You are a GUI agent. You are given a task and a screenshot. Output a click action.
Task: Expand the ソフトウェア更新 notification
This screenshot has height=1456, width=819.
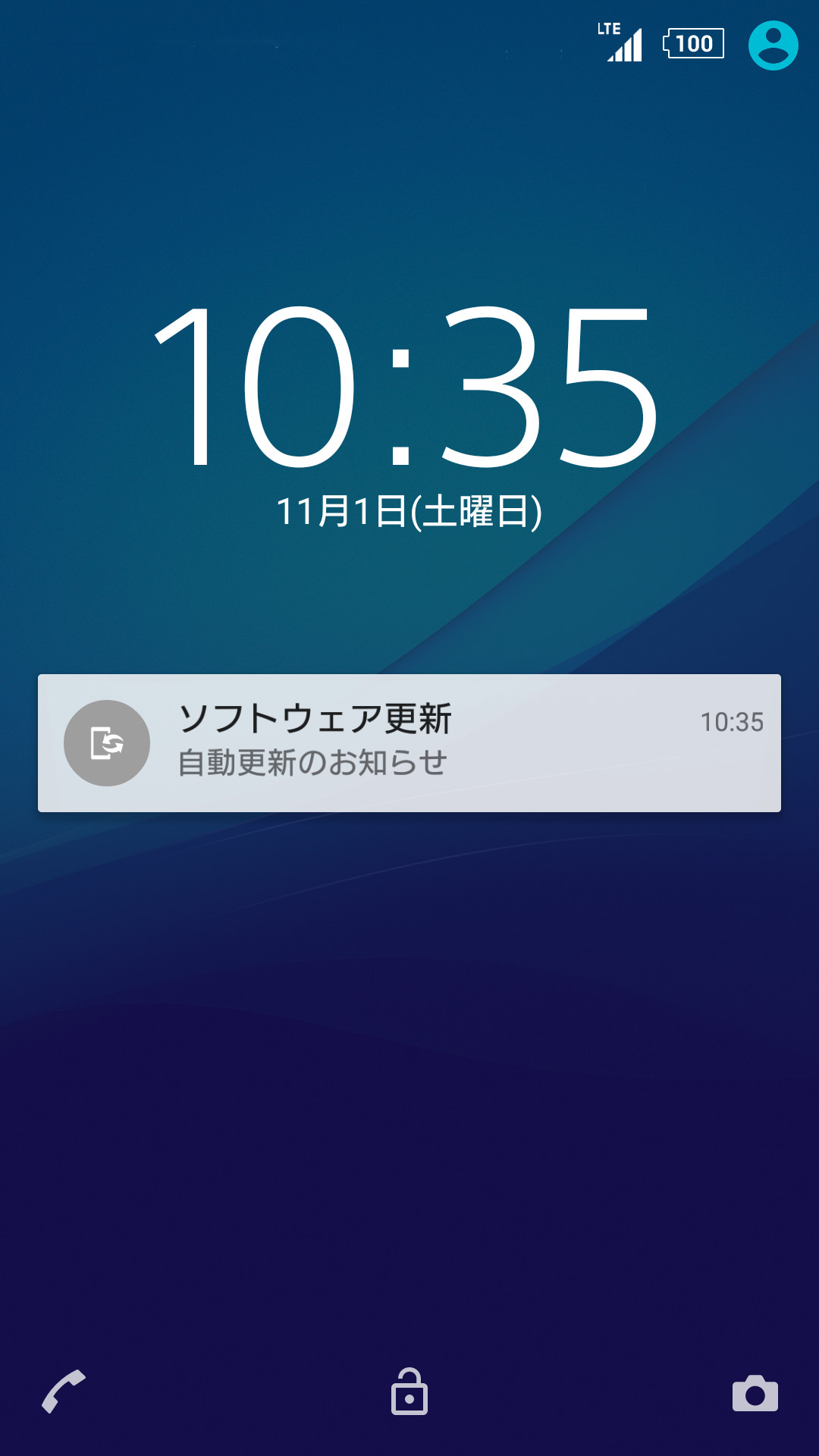[x=409, y=743]
